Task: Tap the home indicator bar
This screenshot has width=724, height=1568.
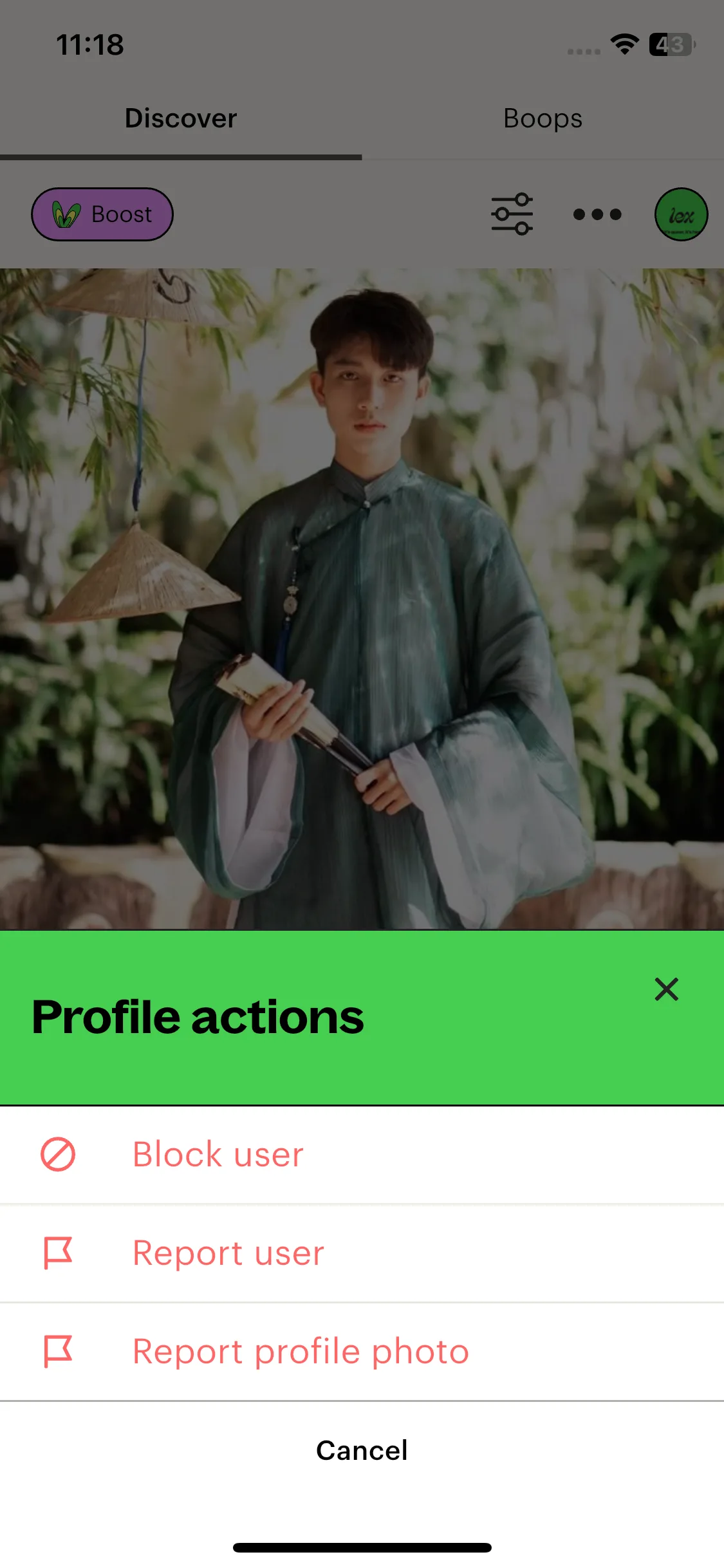Action: 362,1547
